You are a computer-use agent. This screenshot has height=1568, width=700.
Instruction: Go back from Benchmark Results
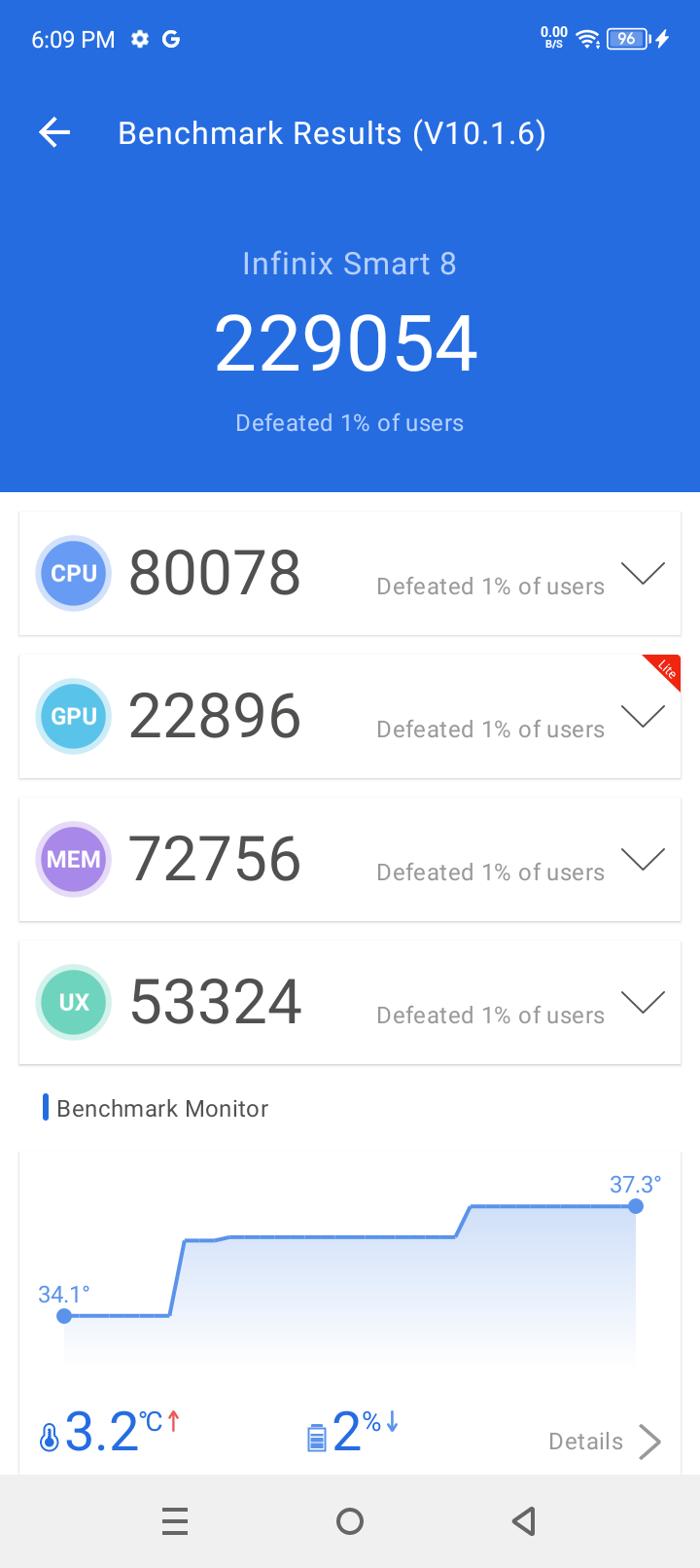point(54,133)
